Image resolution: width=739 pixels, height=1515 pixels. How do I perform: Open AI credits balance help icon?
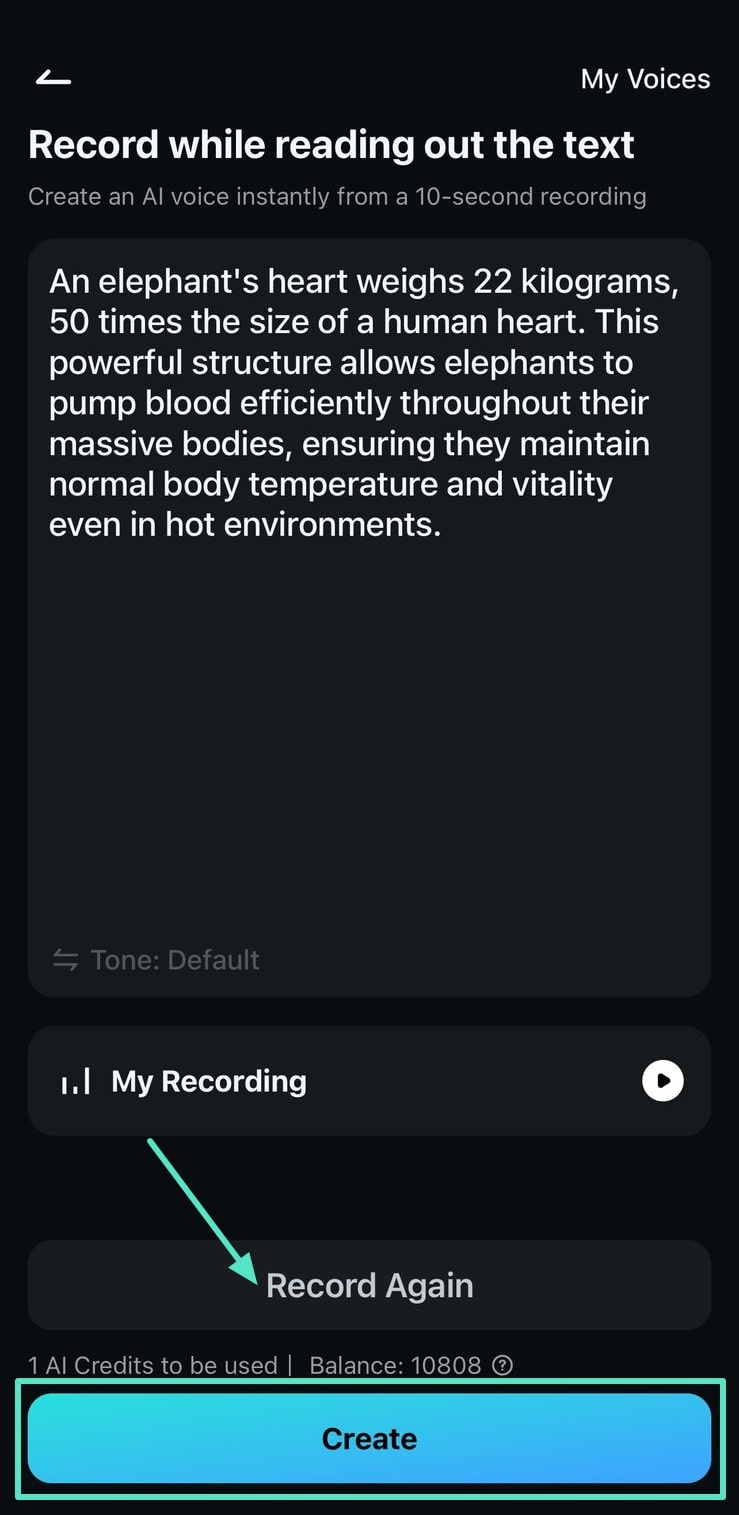pos(503,1365)
